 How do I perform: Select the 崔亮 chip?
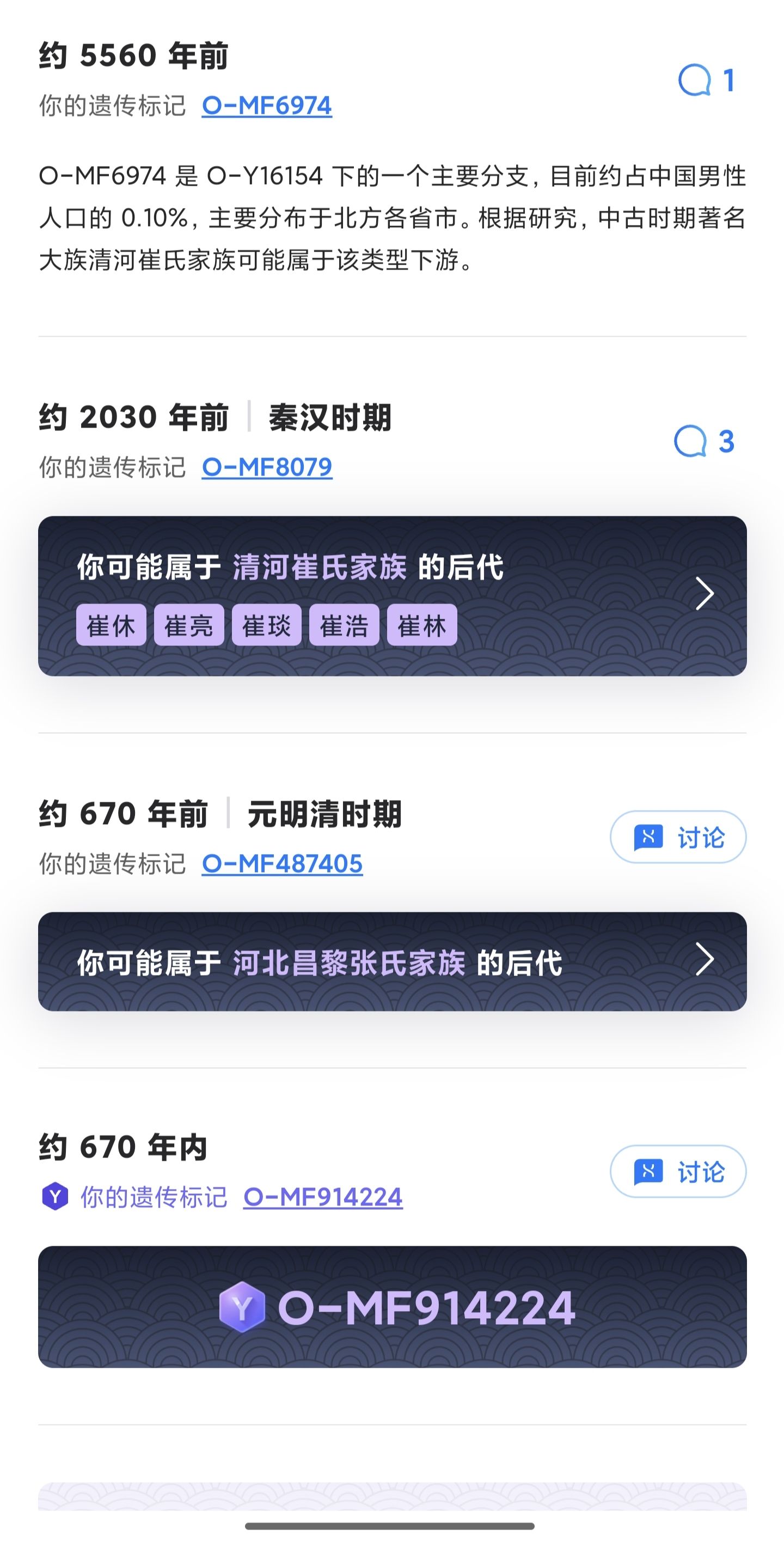[189, 625]
